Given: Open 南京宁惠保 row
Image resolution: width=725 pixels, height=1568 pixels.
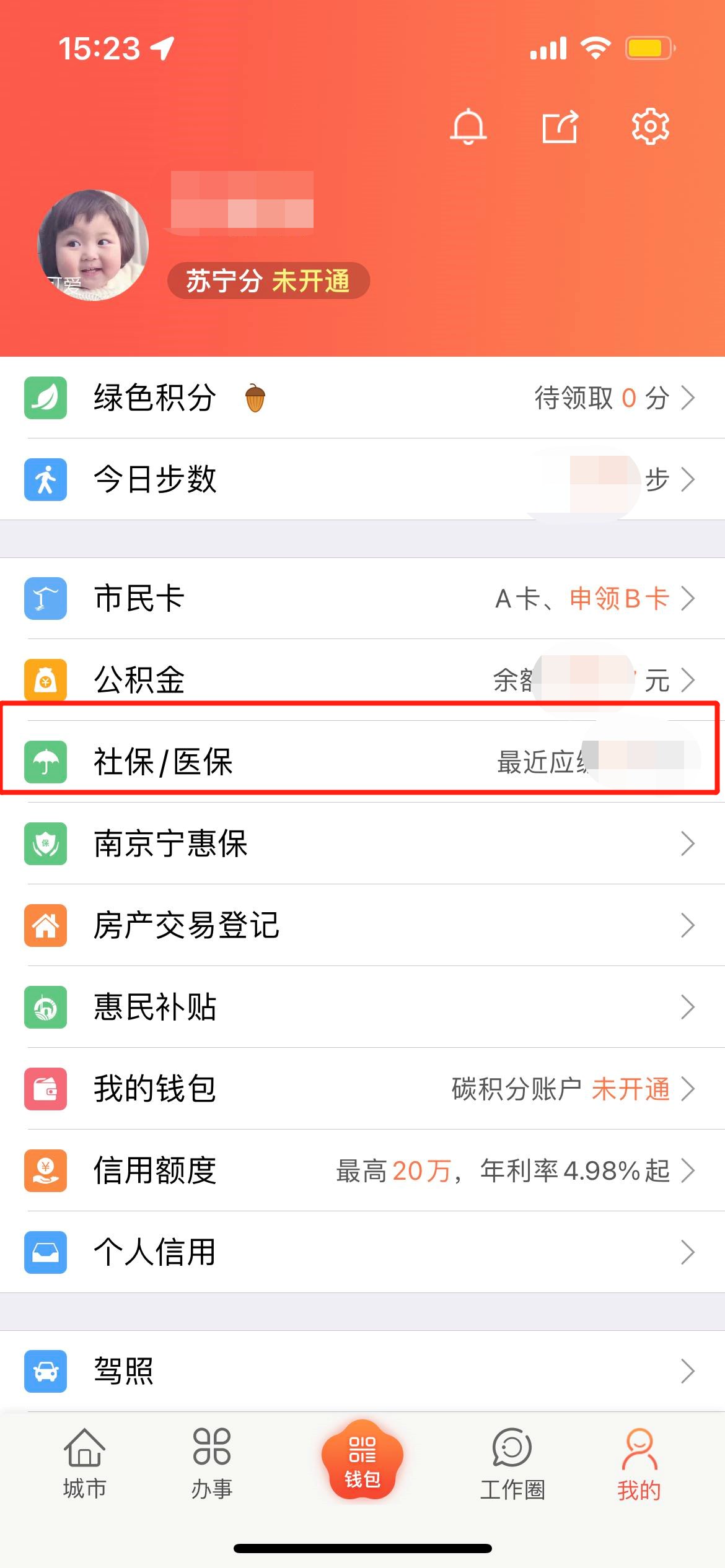Looking at the screenshot, I should click(x=362, y=843).
